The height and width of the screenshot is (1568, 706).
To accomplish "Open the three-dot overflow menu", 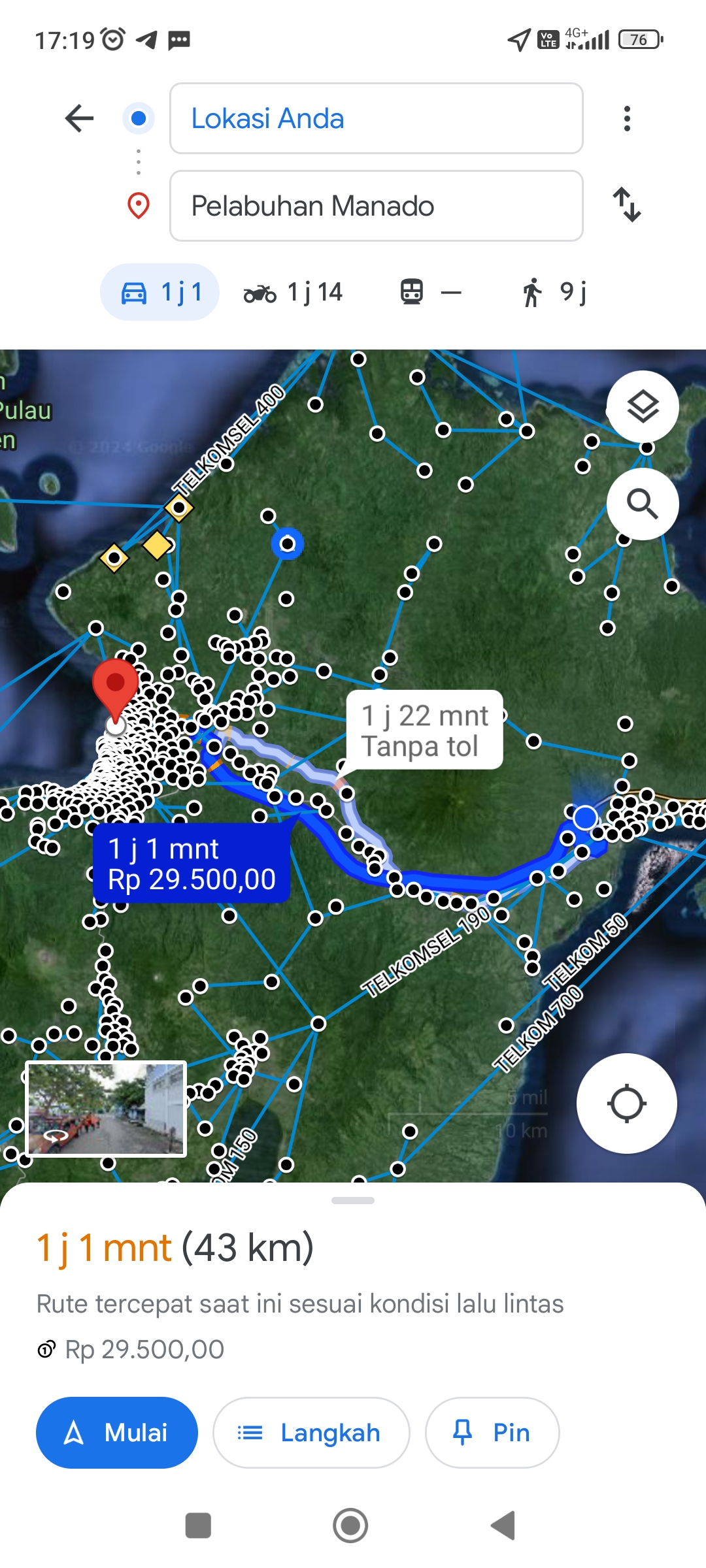I will click(627, 118).
